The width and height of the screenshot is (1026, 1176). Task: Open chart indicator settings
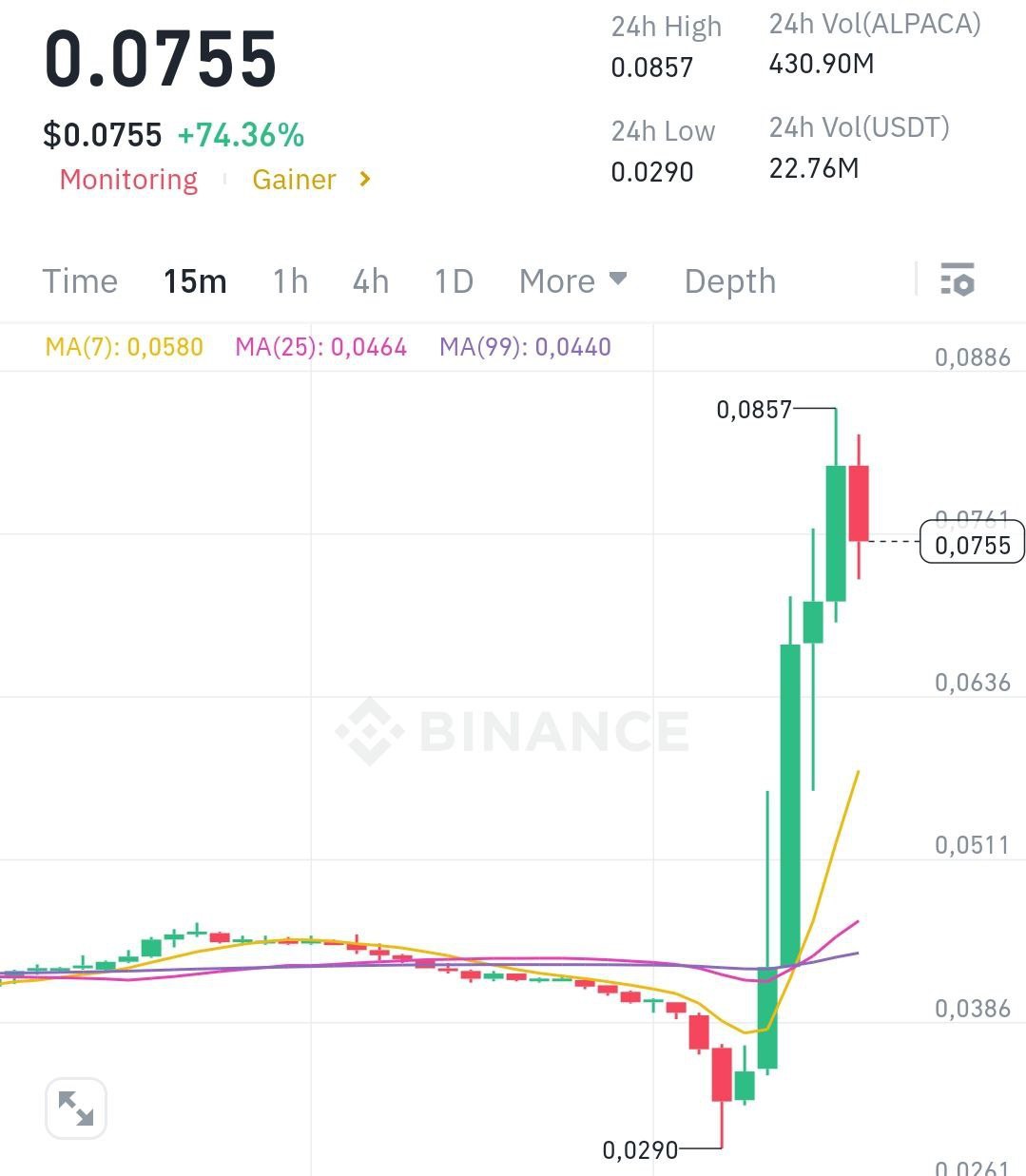[958, 280]
